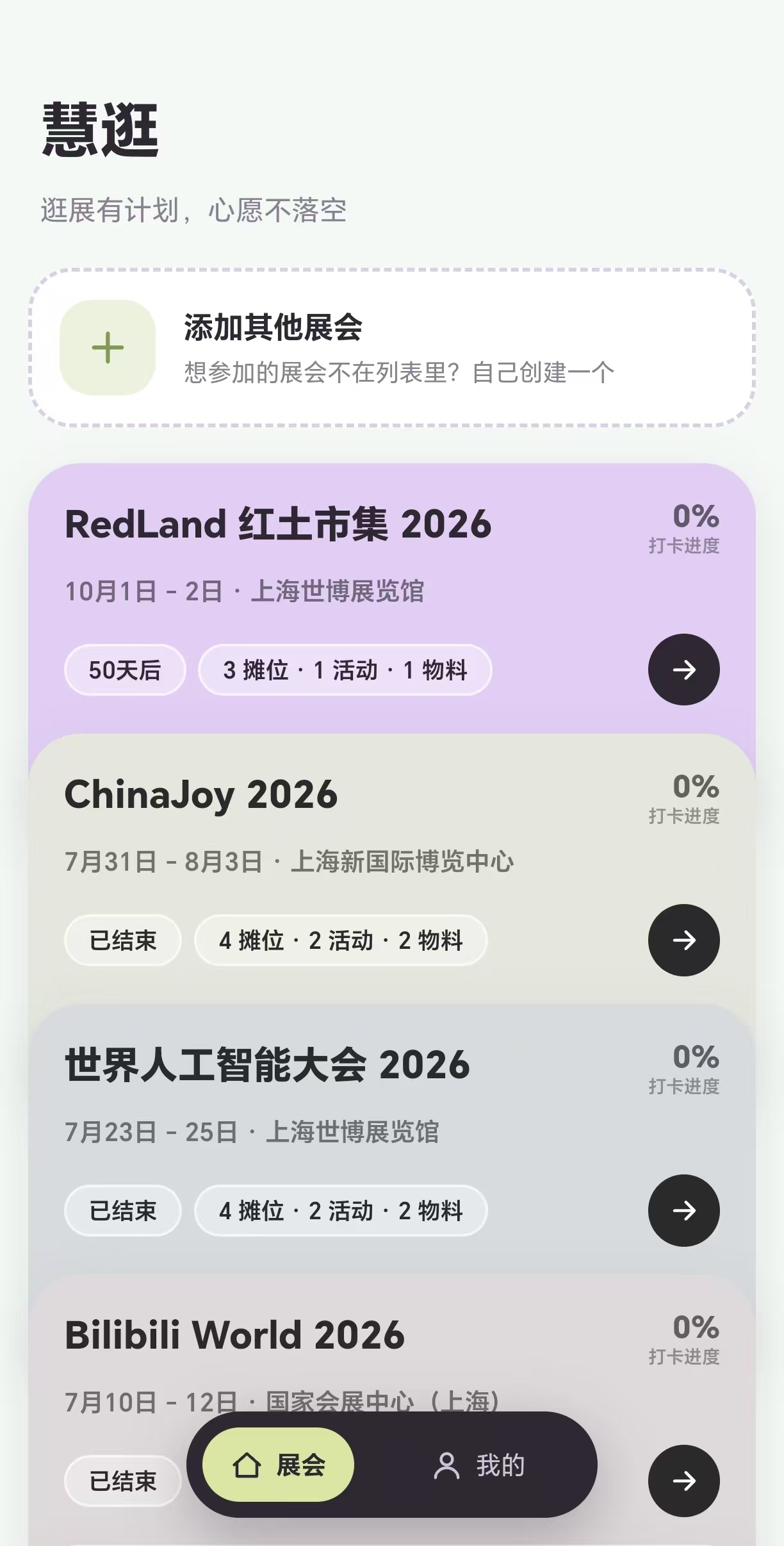Select the 展会 tab in bottom navigation
Screen dimensions: 784x1546
tap(279, 1465)
